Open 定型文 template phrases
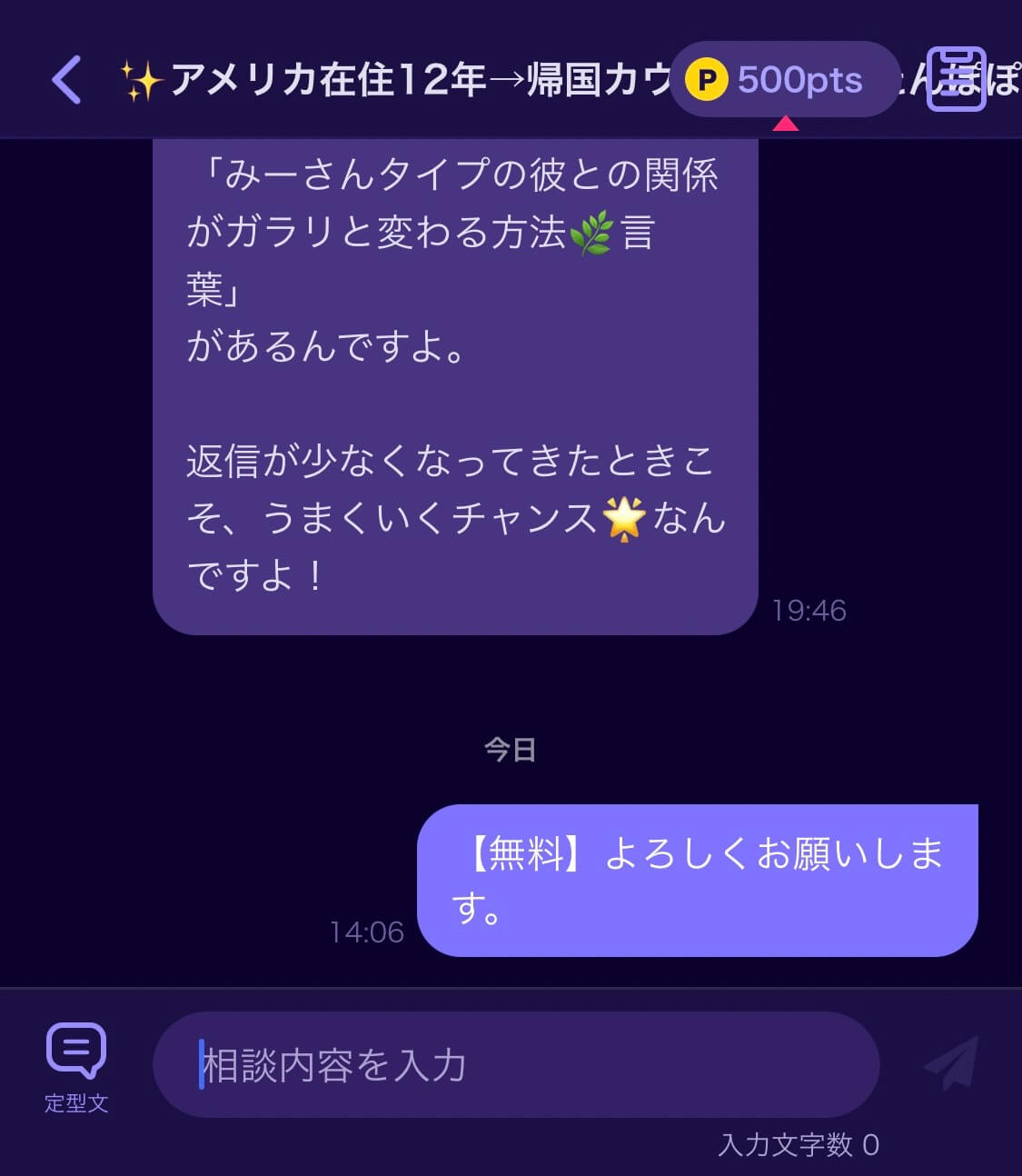This screenshot has width=1022, height=1176. [x=76, y=1066]
